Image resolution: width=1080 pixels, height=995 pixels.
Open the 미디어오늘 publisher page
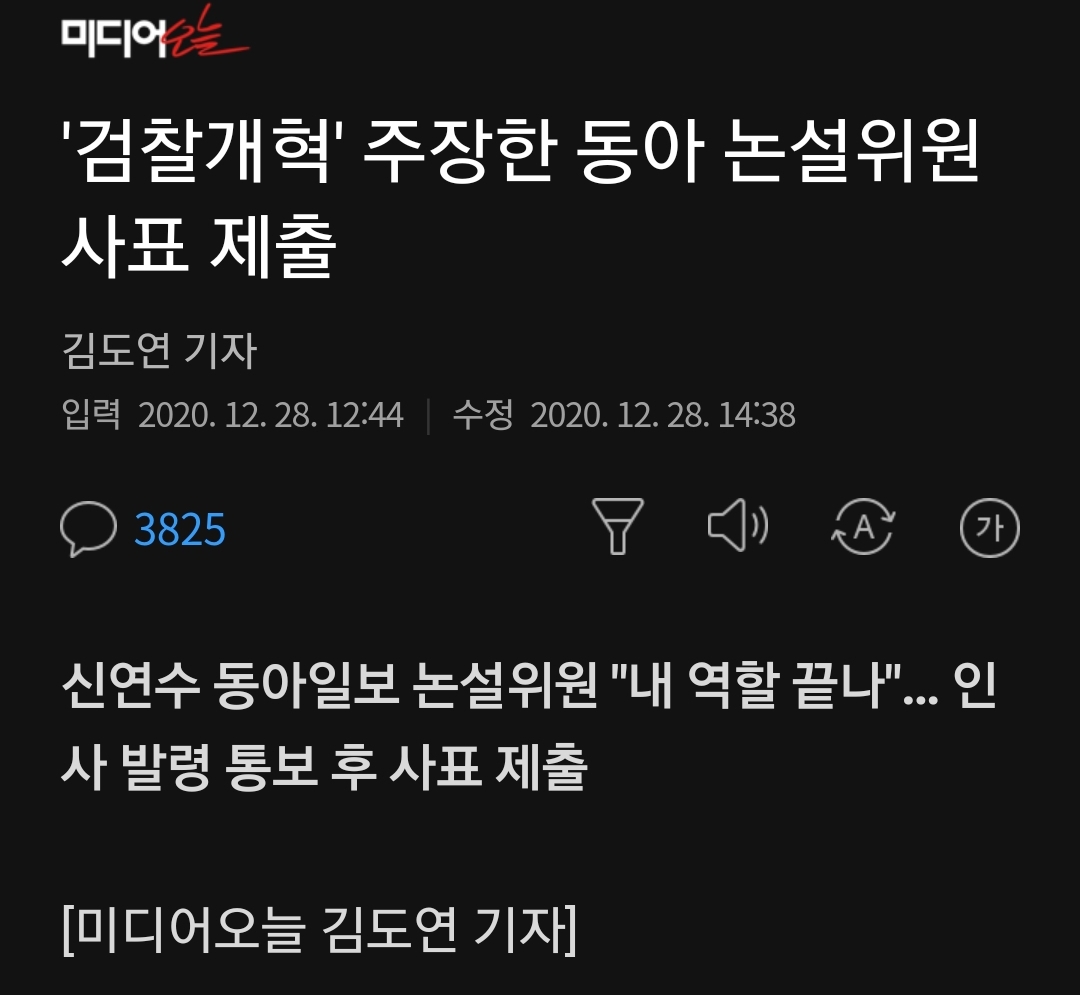point(155,38)
